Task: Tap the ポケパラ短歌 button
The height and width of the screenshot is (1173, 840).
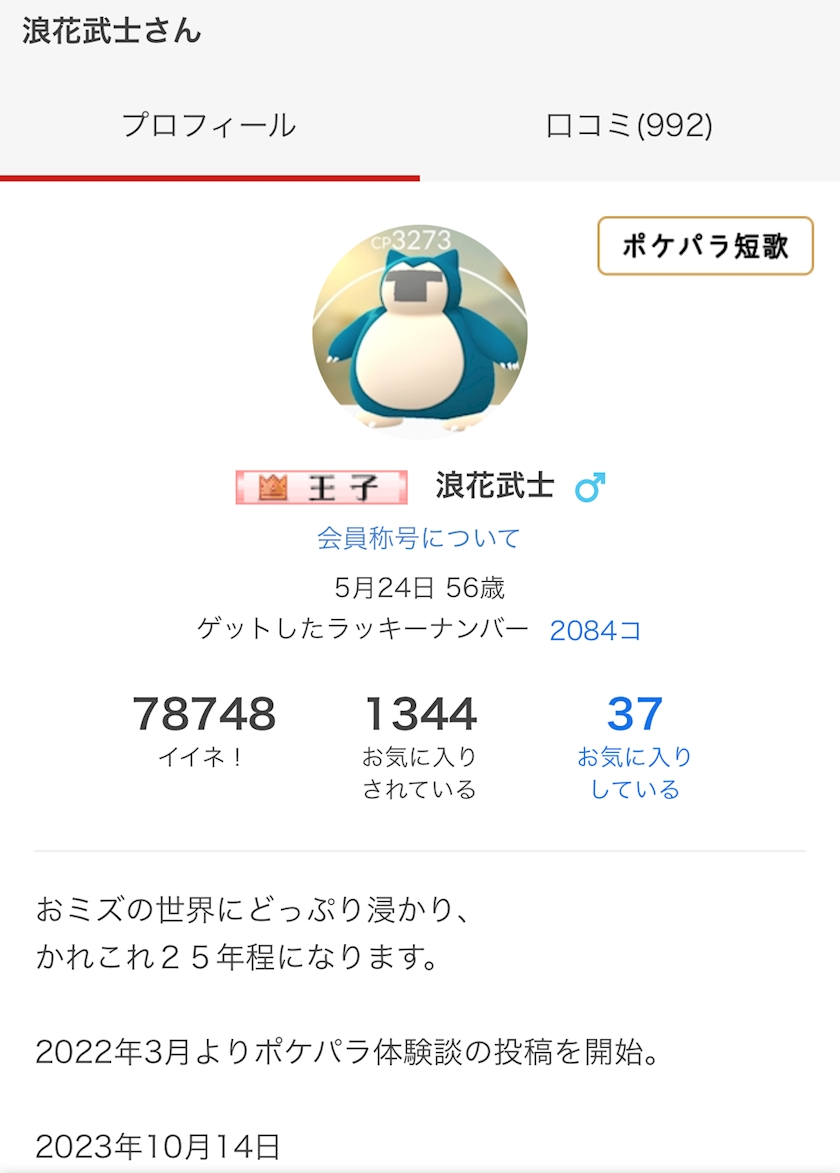Action: pos(705,246)
